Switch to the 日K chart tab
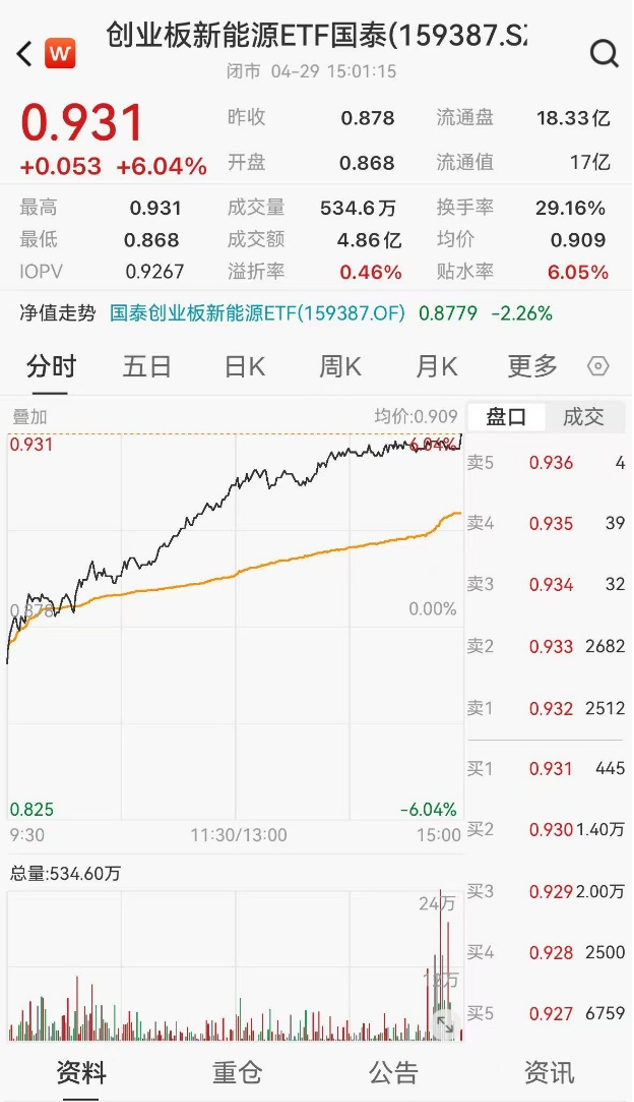 (244, 367)
